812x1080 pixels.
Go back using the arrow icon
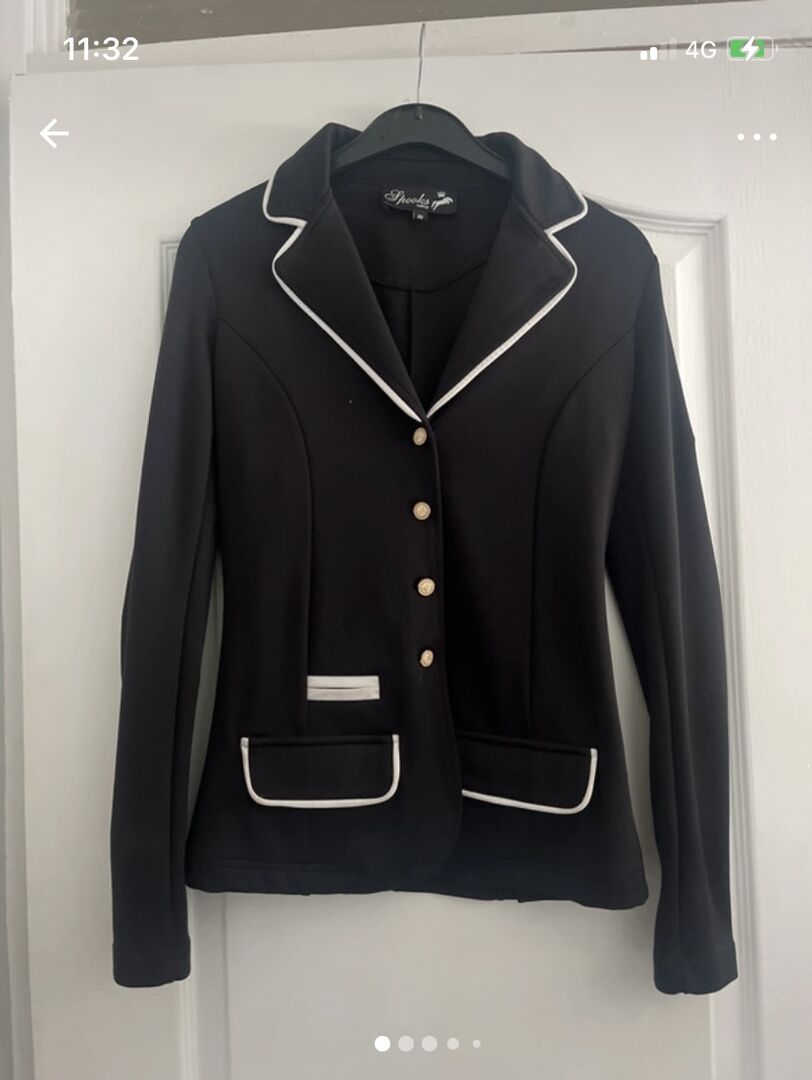[54, 133]
